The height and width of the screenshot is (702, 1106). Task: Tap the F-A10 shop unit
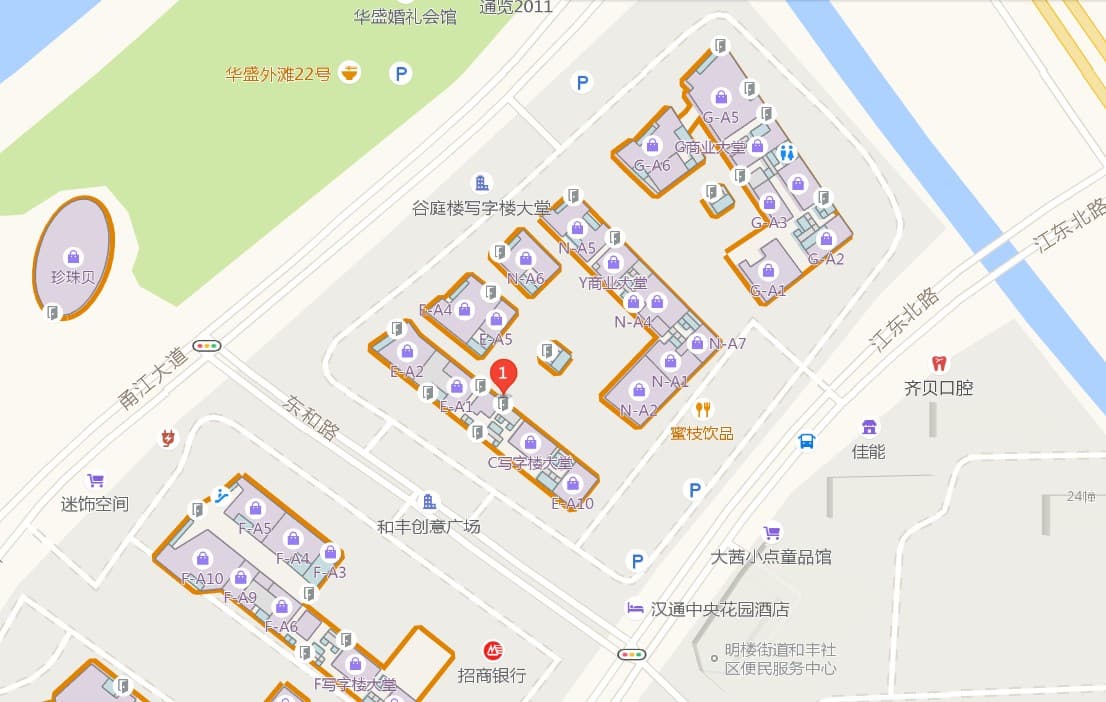click(202, 559)
